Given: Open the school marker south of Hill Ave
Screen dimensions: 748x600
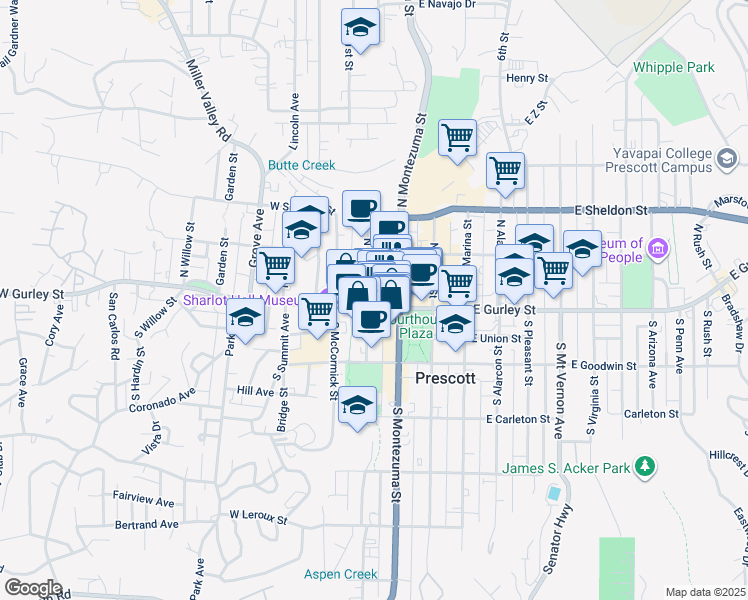Looking at the screenshot, I should click(x=357, y=404).
